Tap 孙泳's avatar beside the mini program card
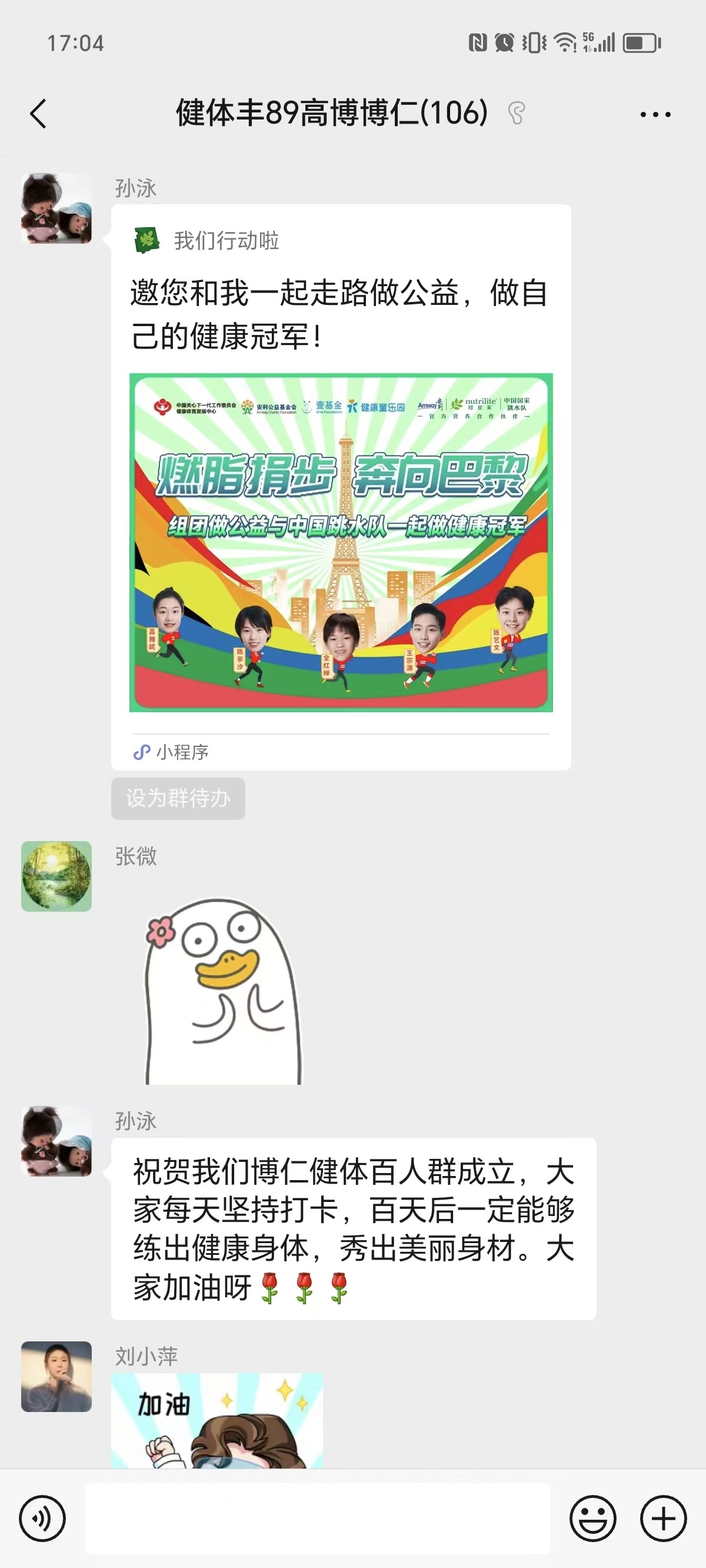Screen dimensions: 706x1568 coord(56,208)
